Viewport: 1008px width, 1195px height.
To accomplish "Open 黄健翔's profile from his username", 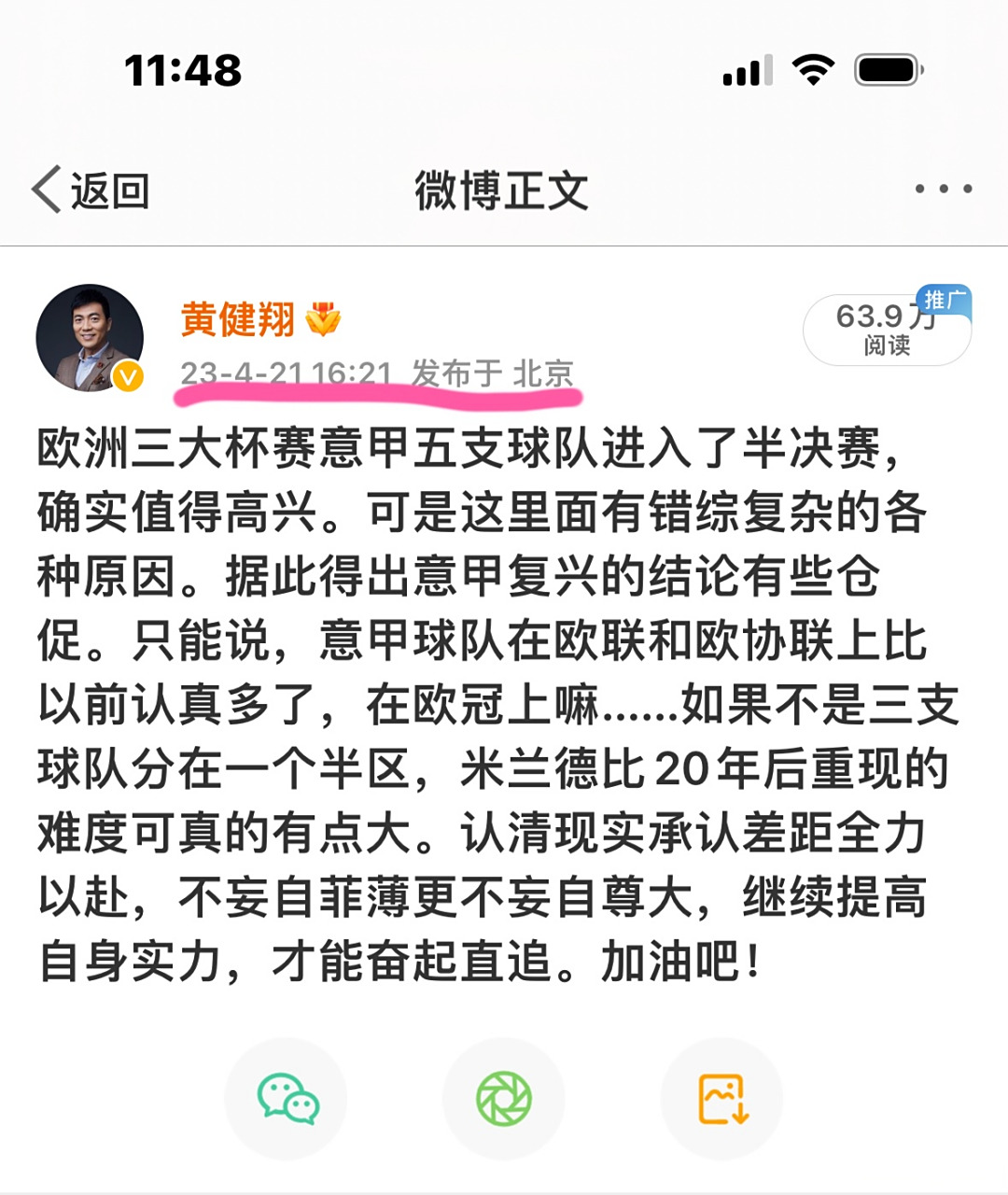I will point(236,322).
